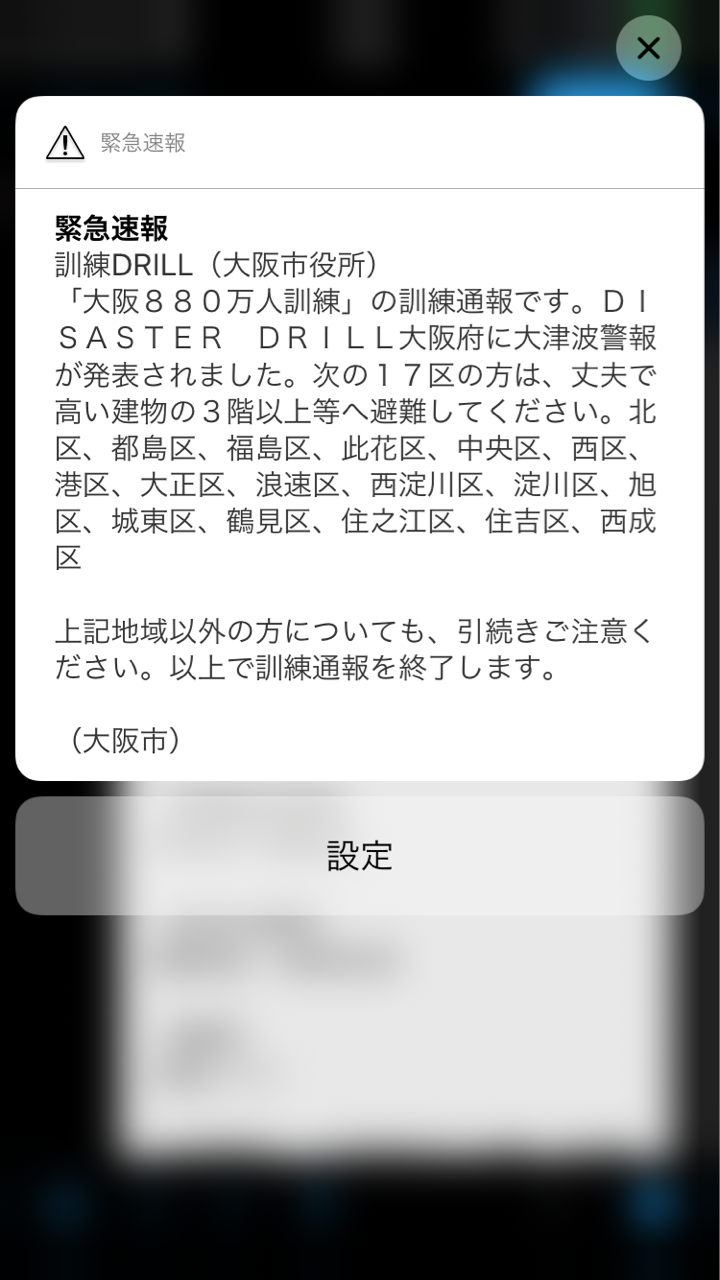The height and width of the screenshot is (1280, 720).
Task: Dismiss the emergency alert with the X button
Action: point(648,48)
